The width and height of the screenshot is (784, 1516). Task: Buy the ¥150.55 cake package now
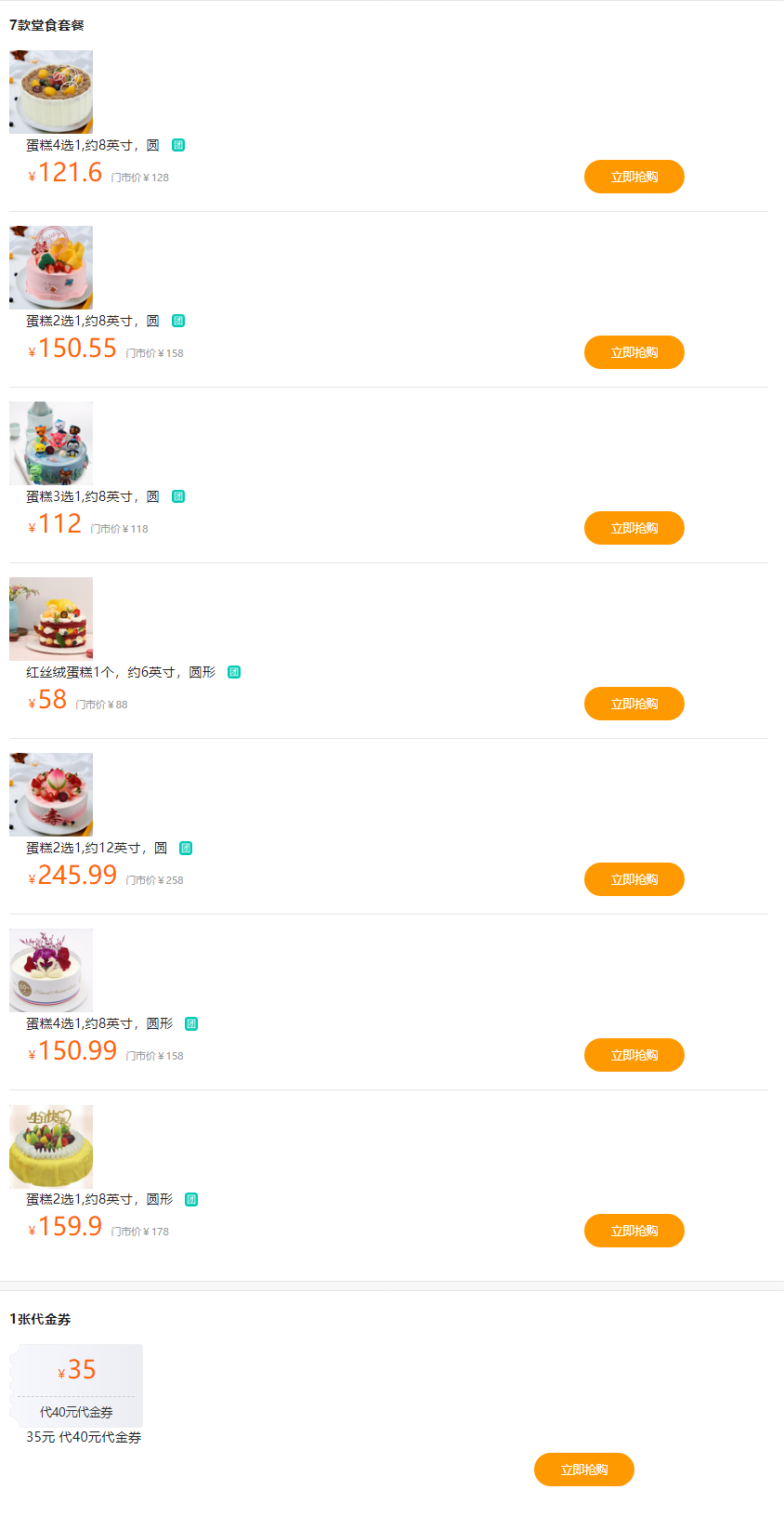click(x=634, y=352)
